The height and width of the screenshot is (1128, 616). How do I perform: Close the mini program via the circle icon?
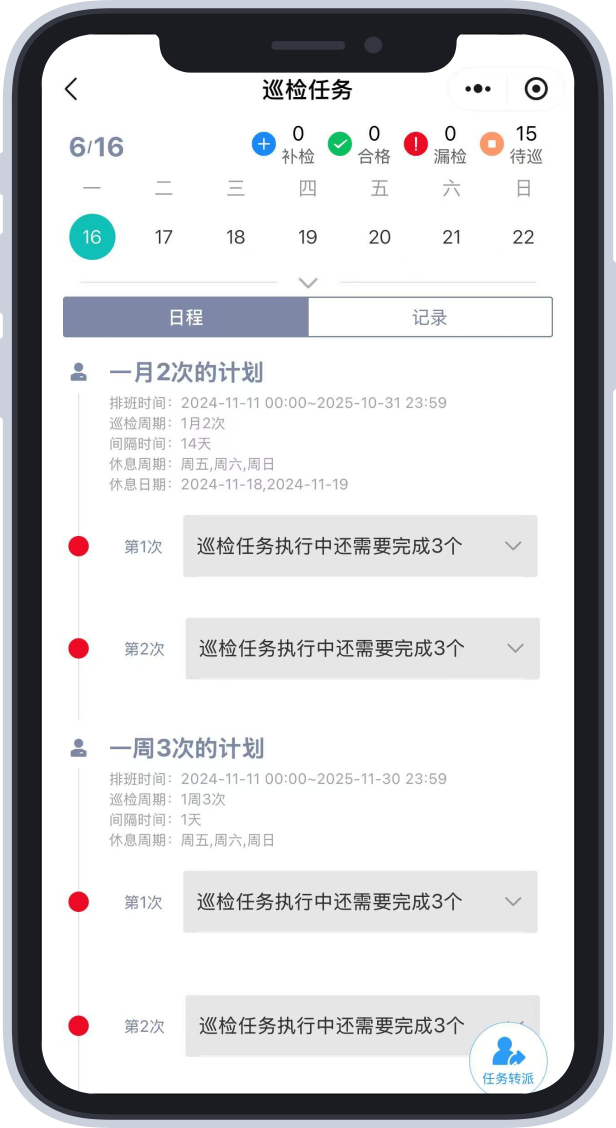coord(536,89)
